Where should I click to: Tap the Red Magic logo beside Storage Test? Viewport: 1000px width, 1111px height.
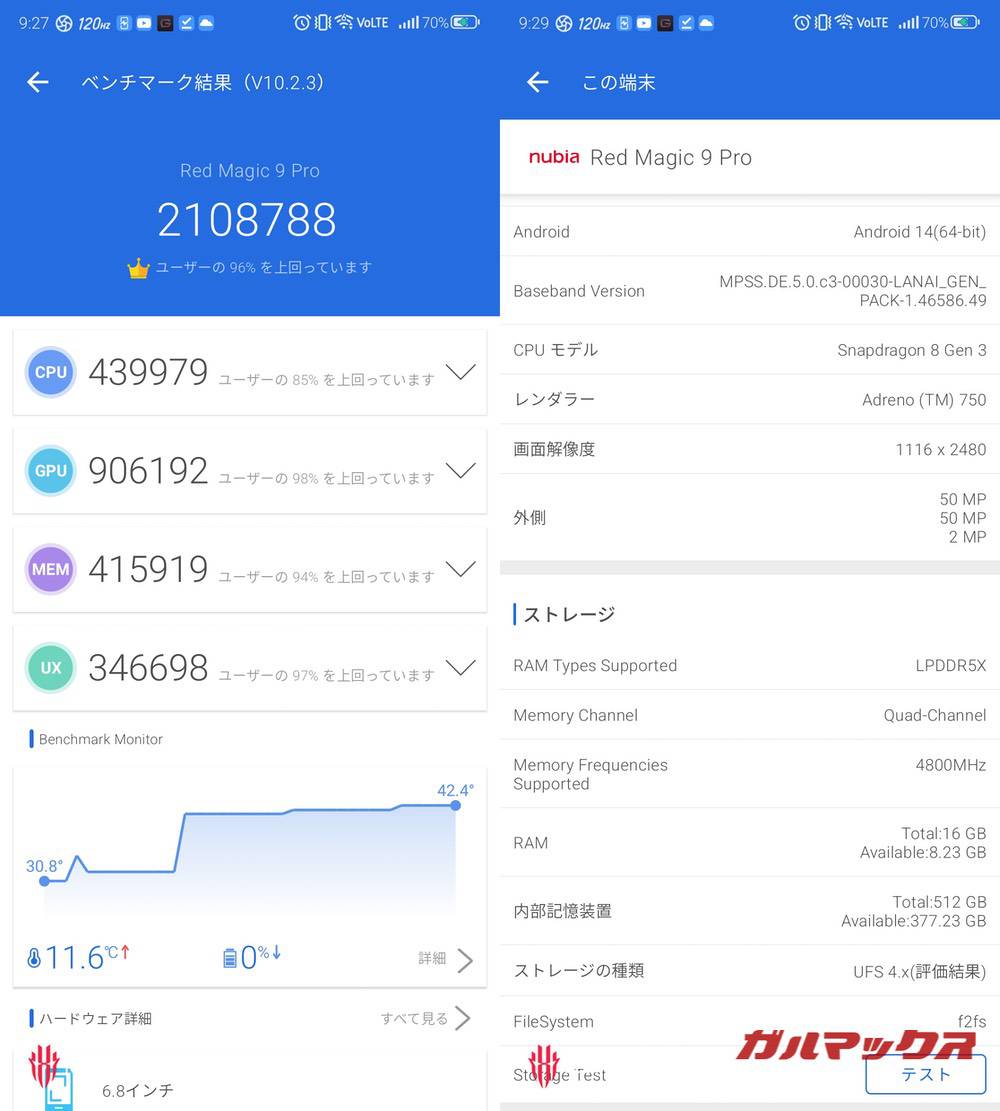click(x=543, y=1066)
